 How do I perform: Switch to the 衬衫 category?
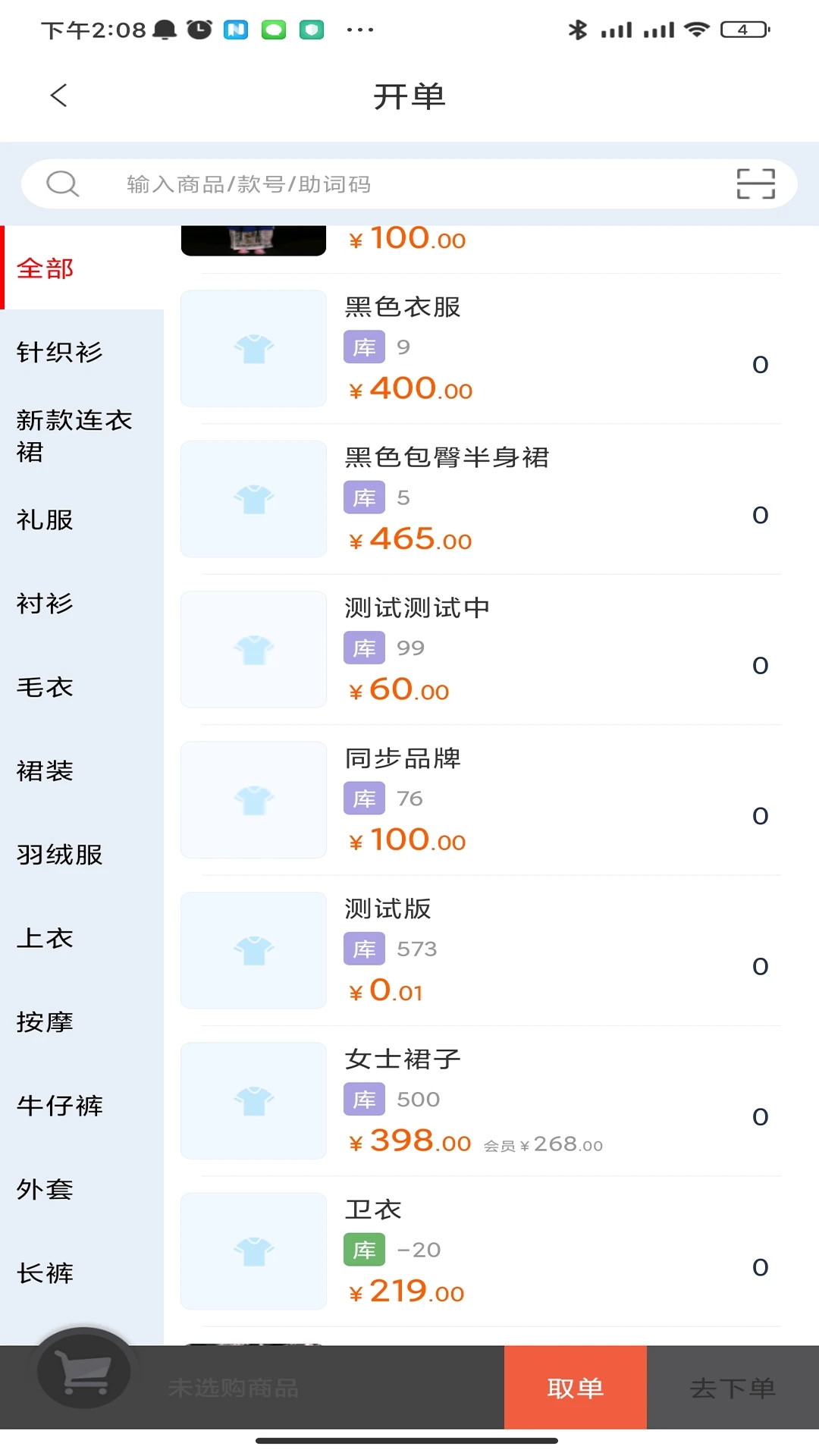pyautogui.click(x=45, y=604)
